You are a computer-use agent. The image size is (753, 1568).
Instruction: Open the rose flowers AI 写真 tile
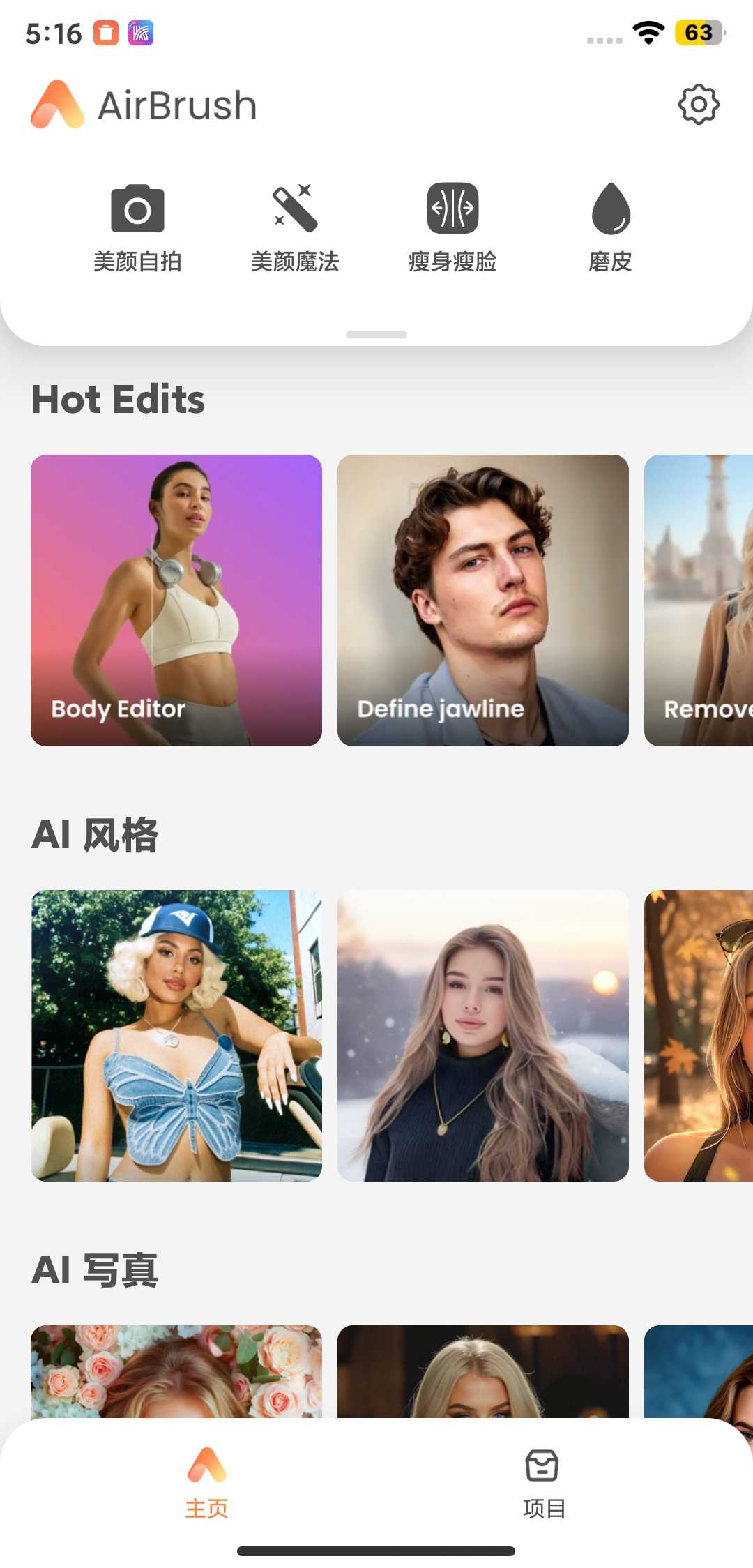point(176,1371)
